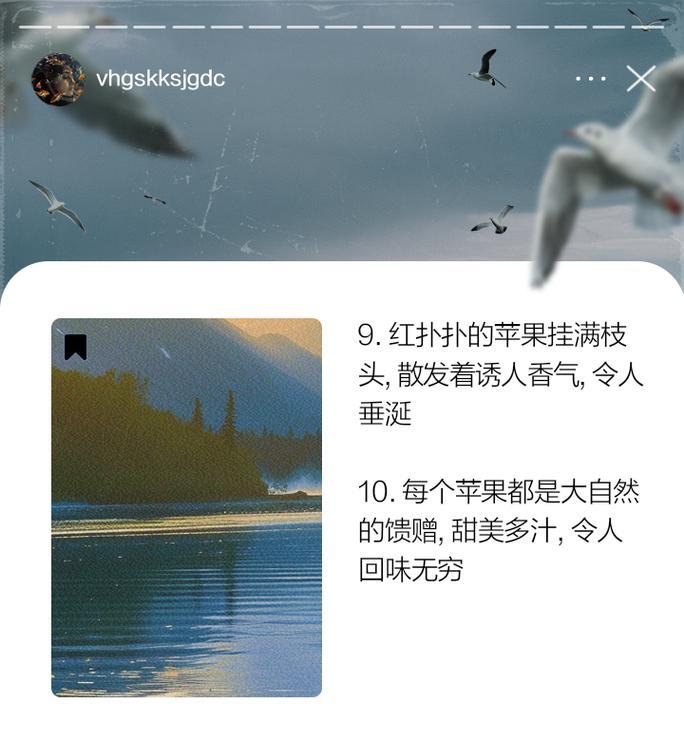The height and width of the screenshot is (729, 684).
Task: Close the story viewer
Action: 641,78
